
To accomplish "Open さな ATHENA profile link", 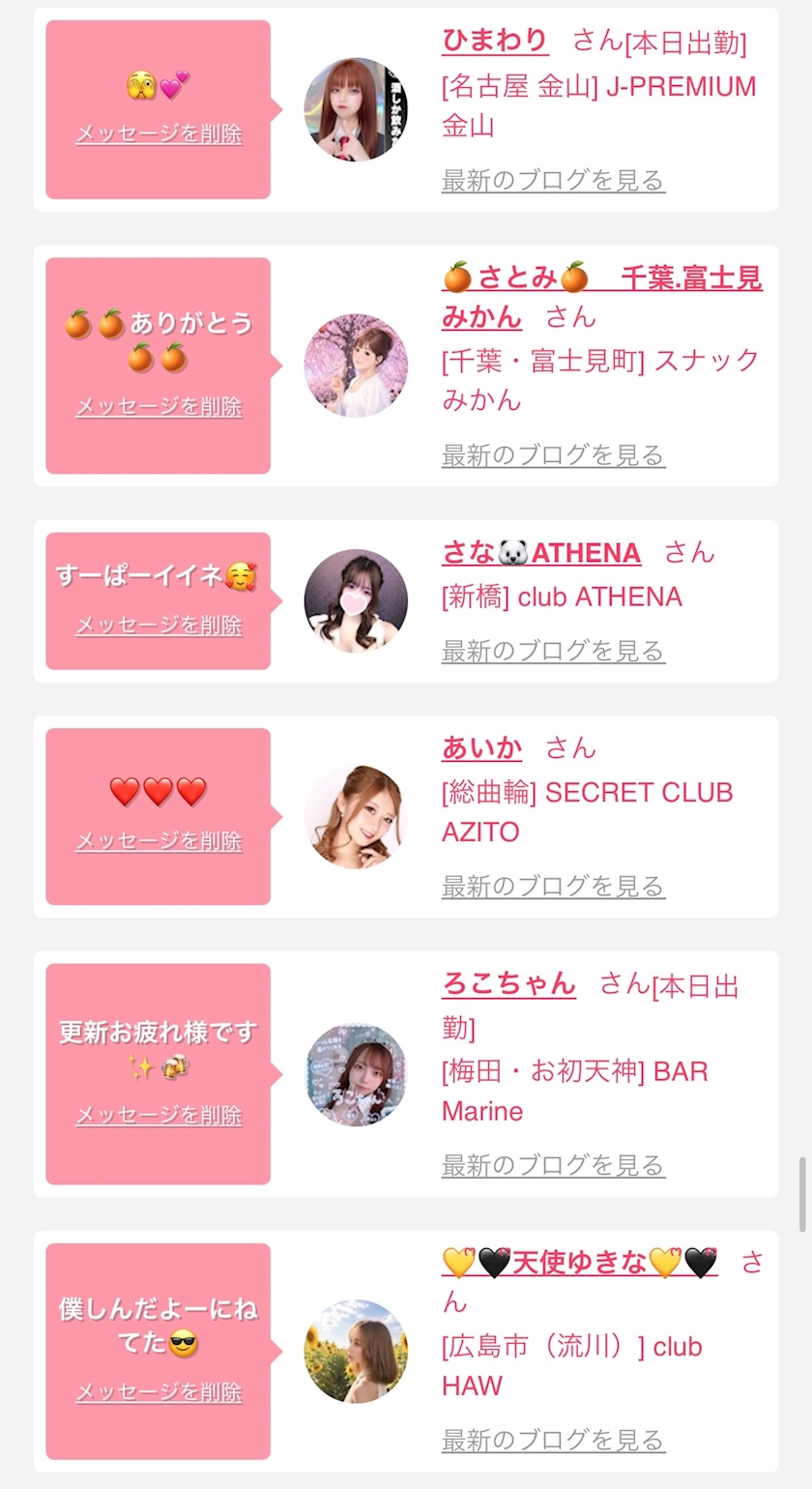I will [541, 553].
